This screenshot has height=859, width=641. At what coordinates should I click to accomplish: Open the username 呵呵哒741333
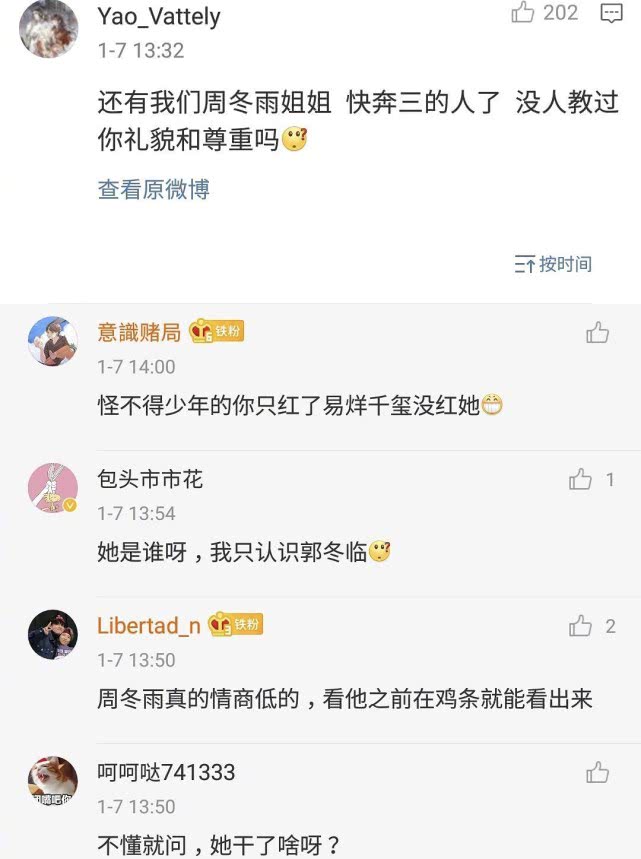coord(166,772)
